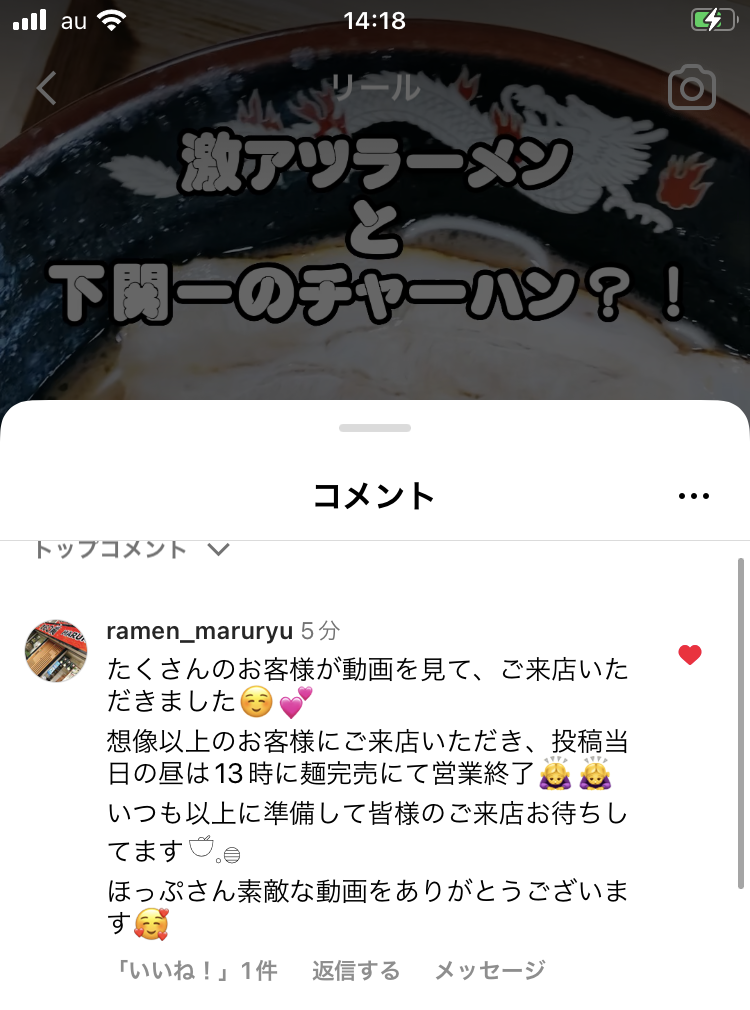Tap the comment sheet drag handle
750x1010 pixels.
click(375, 428)
